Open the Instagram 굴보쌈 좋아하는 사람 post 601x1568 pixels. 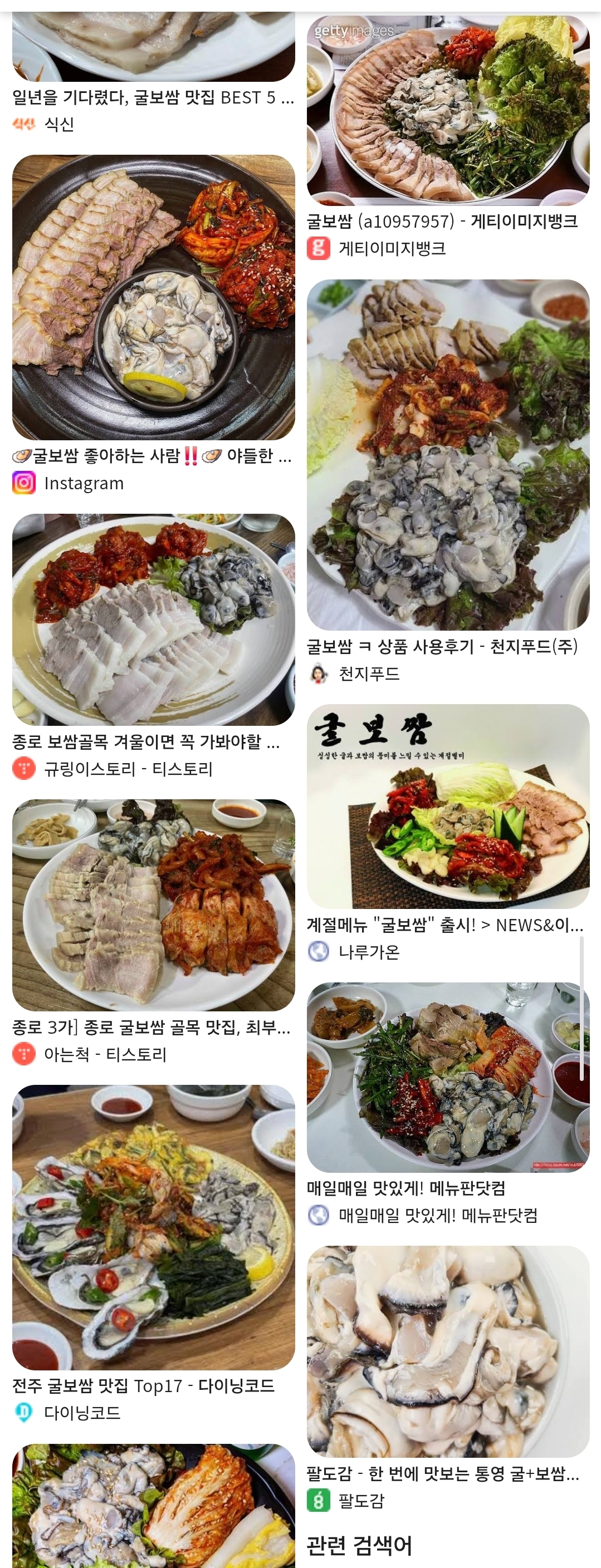pos(153,297)
